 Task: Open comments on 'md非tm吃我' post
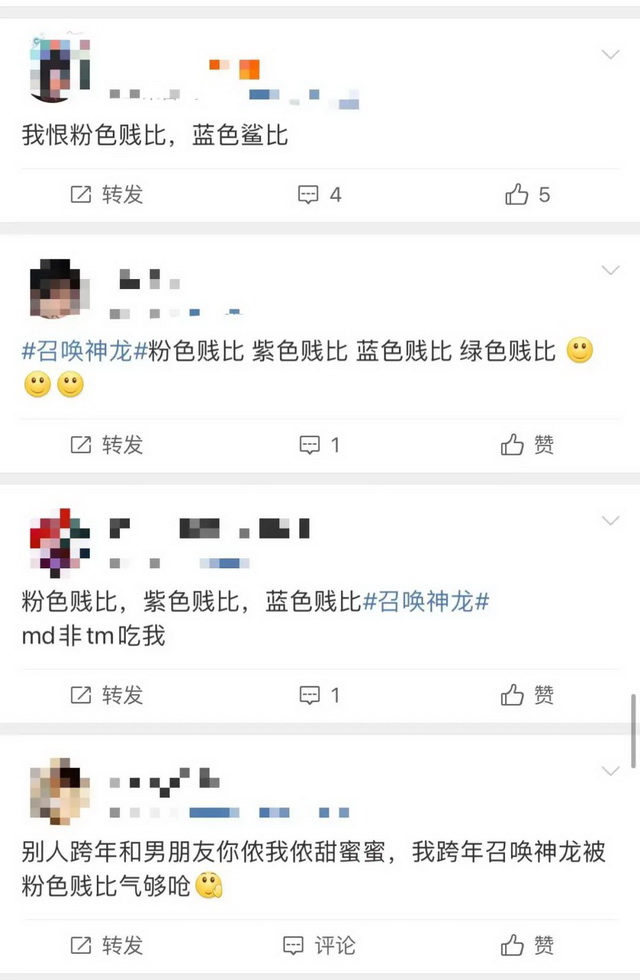[x=320, y=695]
